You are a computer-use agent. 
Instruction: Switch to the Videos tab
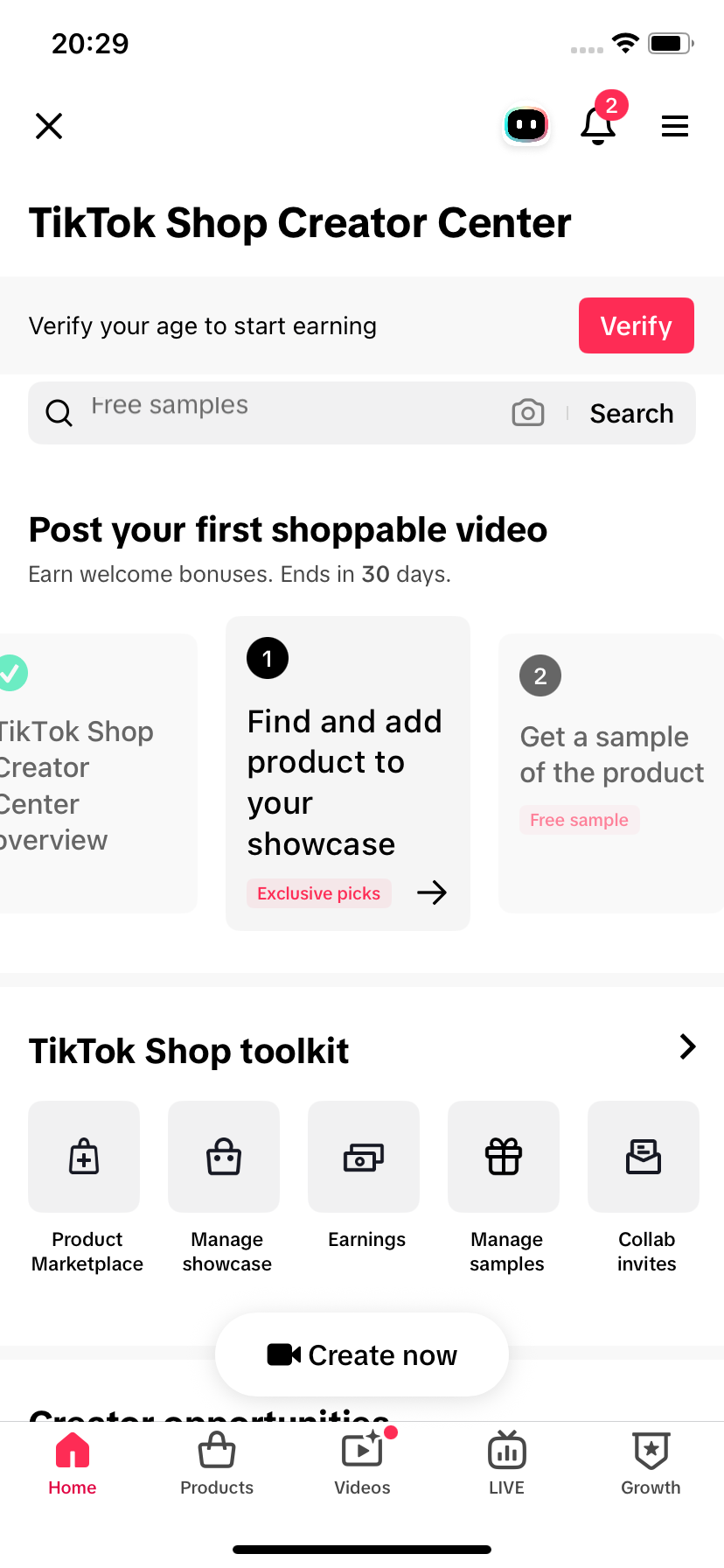[362, 1463]
